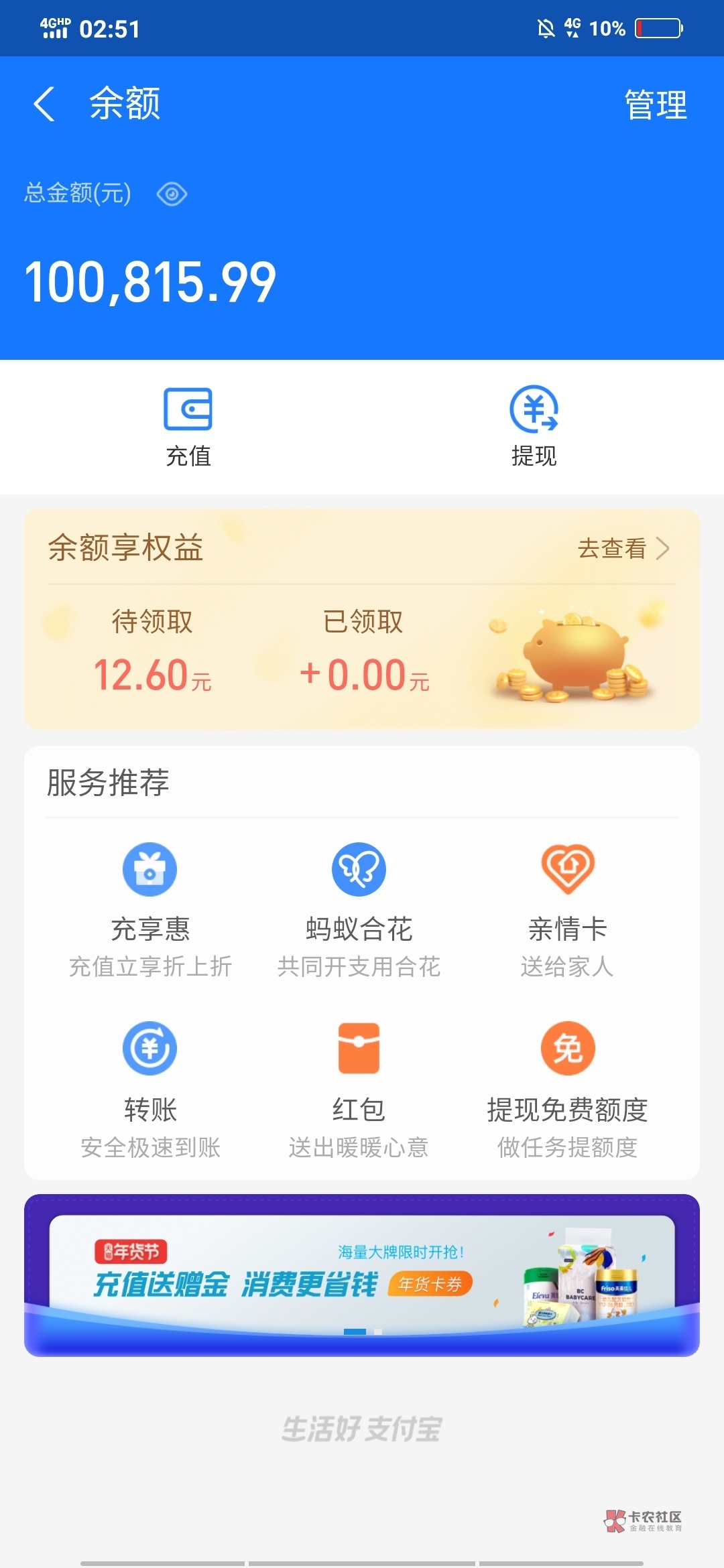Go back from the 余额 page
Viewport: 724px width, 1568px height.
click(x=44, y=105)
